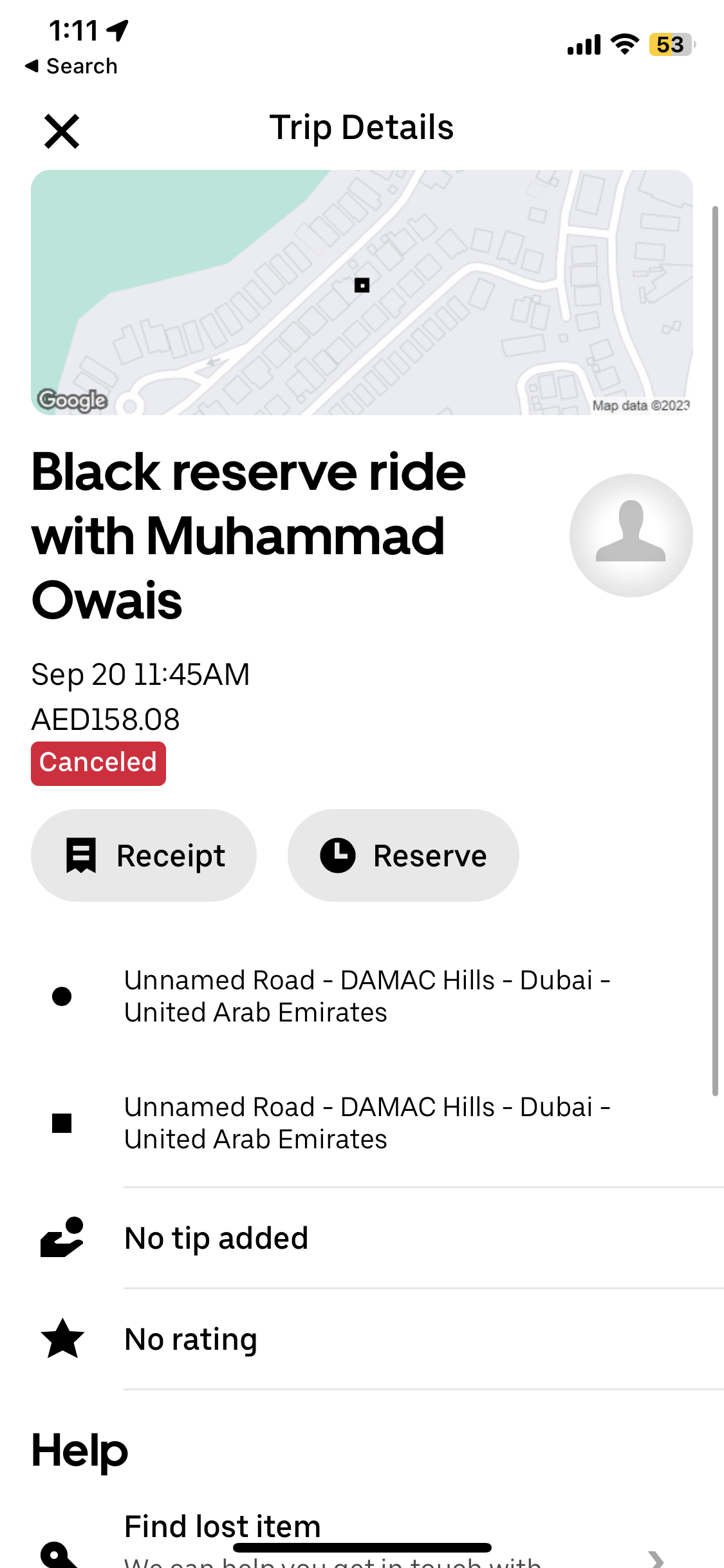Tap the trip map preview
Screen dimensions: 724x1568
(x=362, y=294)
